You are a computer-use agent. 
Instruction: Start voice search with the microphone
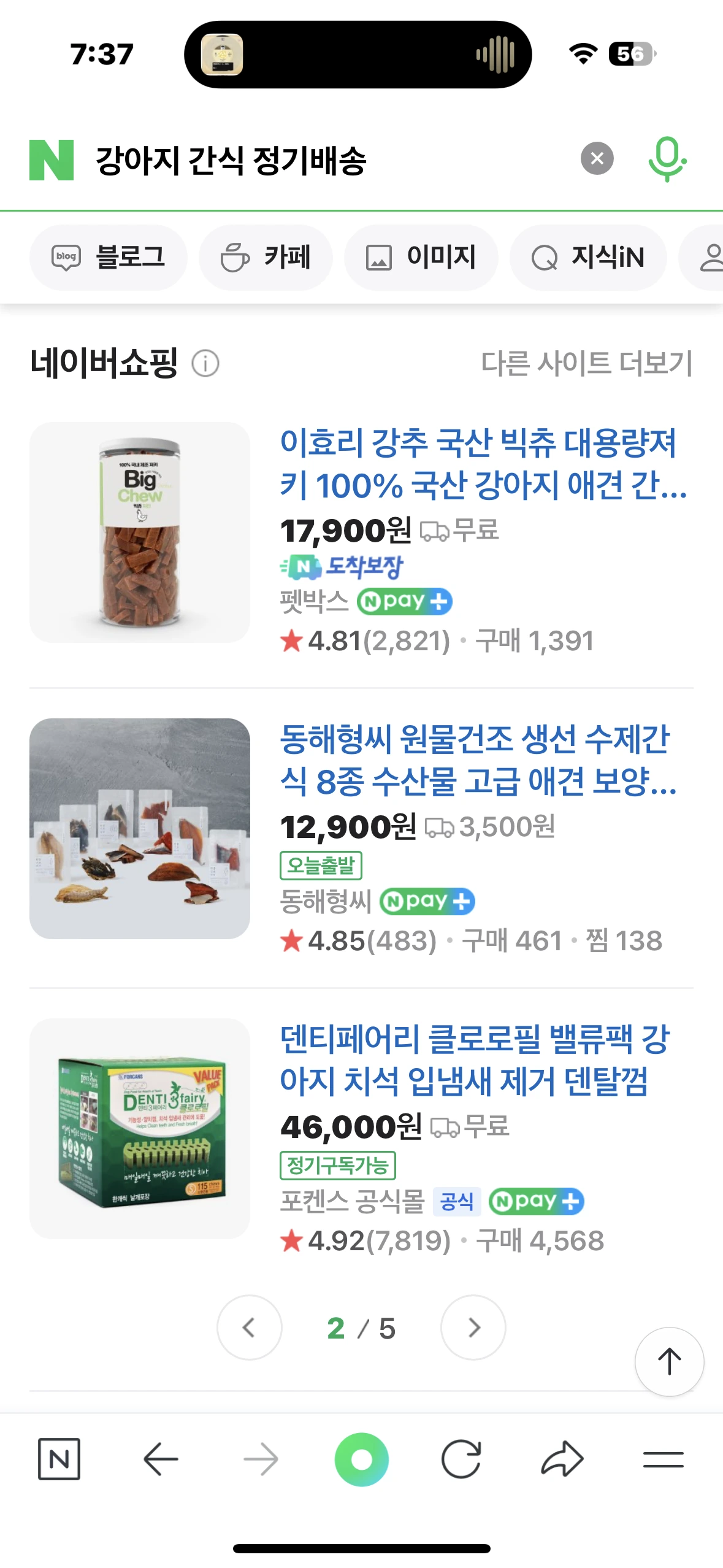click(667, 159)
